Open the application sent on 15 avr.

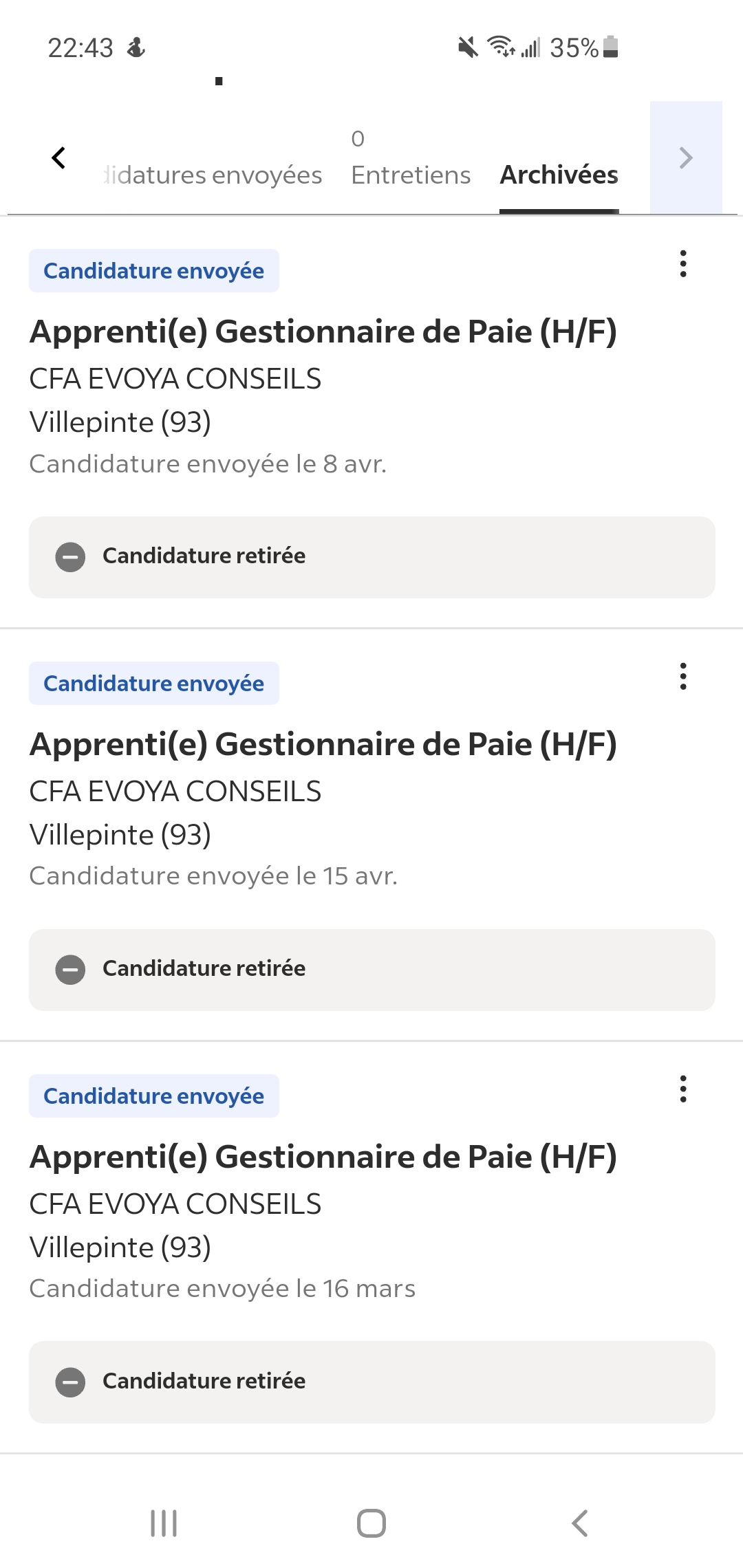pos(323,745)
